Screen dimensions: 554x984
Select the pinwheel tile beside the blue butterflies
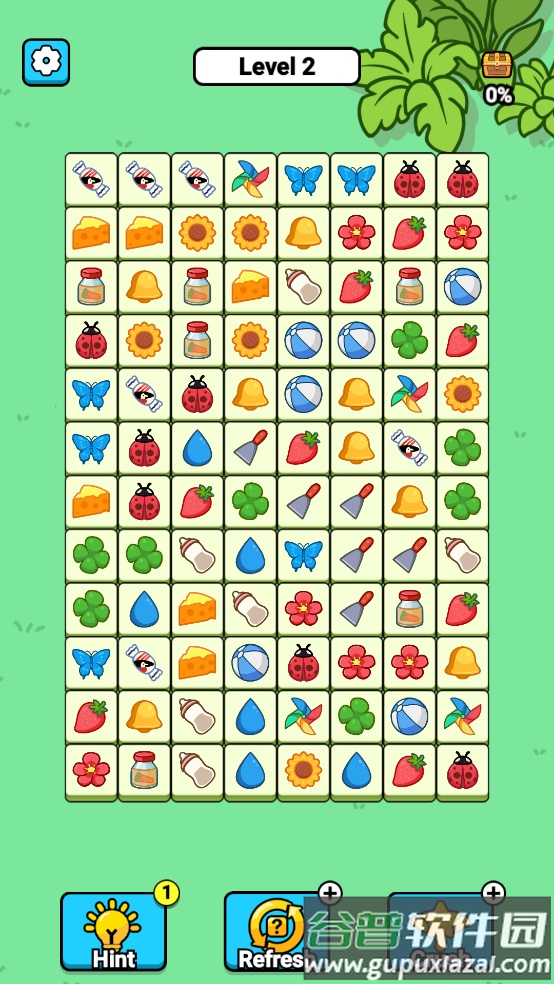pyautogui.click(x=250, y=179)
